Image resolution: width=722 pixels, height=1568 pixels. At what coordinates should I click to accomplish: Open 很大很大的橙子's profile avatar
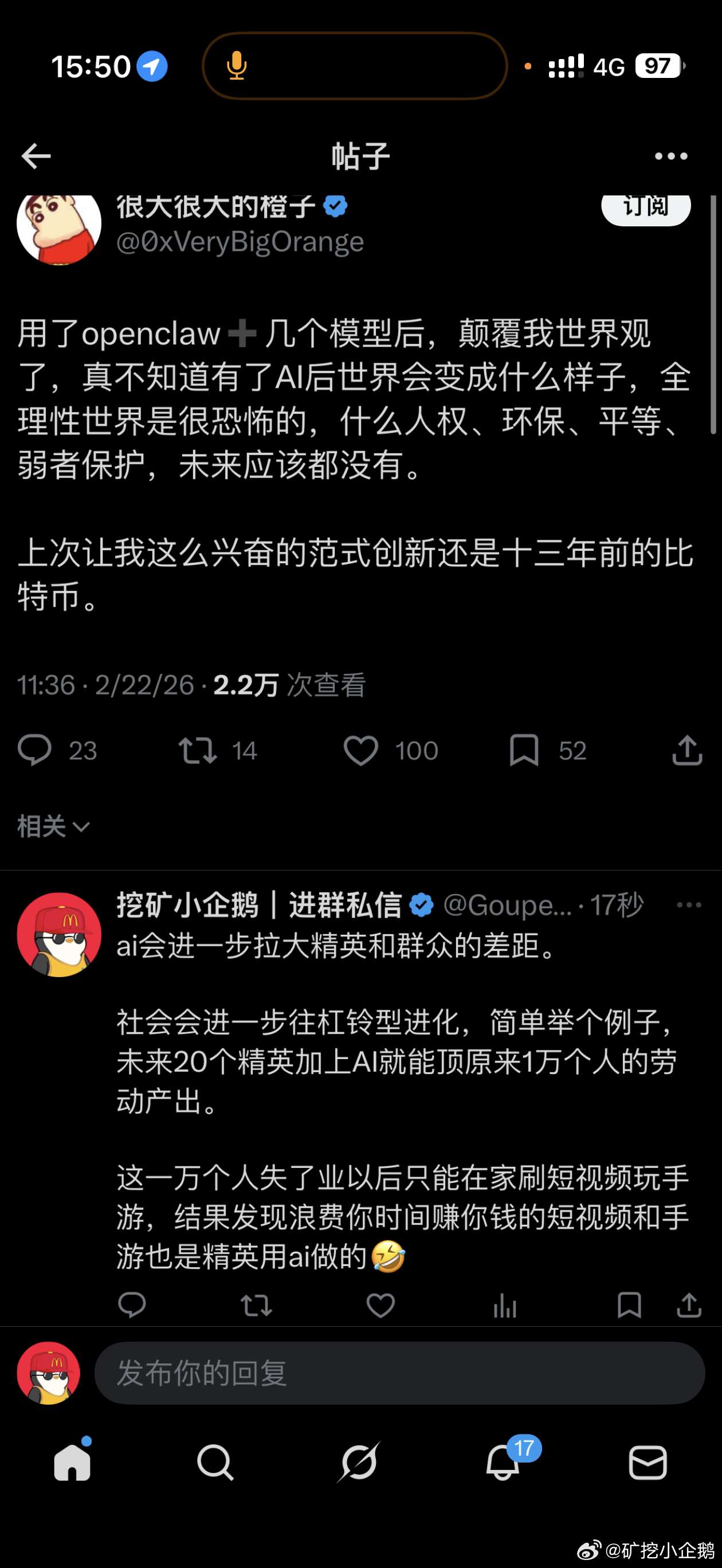pos(59,226)
